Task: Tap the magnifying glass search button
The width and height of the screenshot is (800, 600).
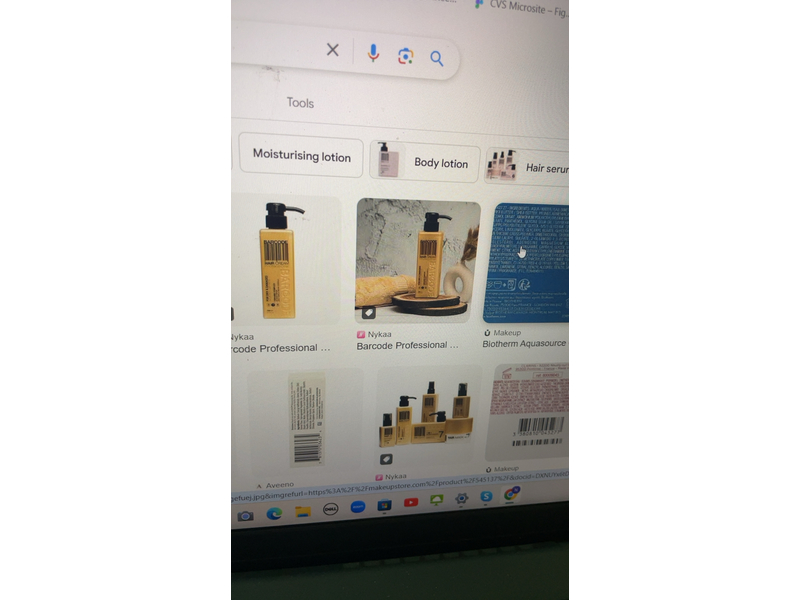Action: (437, 59)
